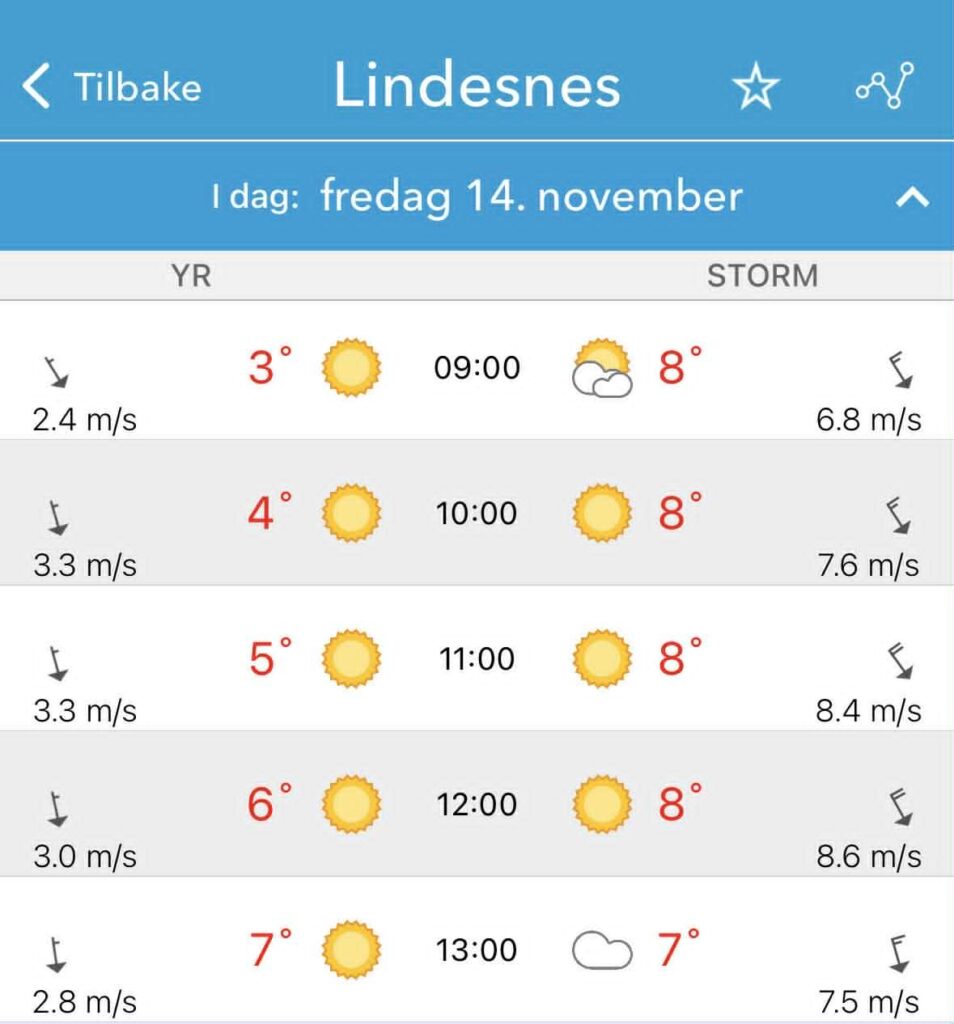Viewport: 954px width, 1024px height.
Task: Collapse the fredag 14. november section
Action: pyautogui.click(x=912, y=197)
